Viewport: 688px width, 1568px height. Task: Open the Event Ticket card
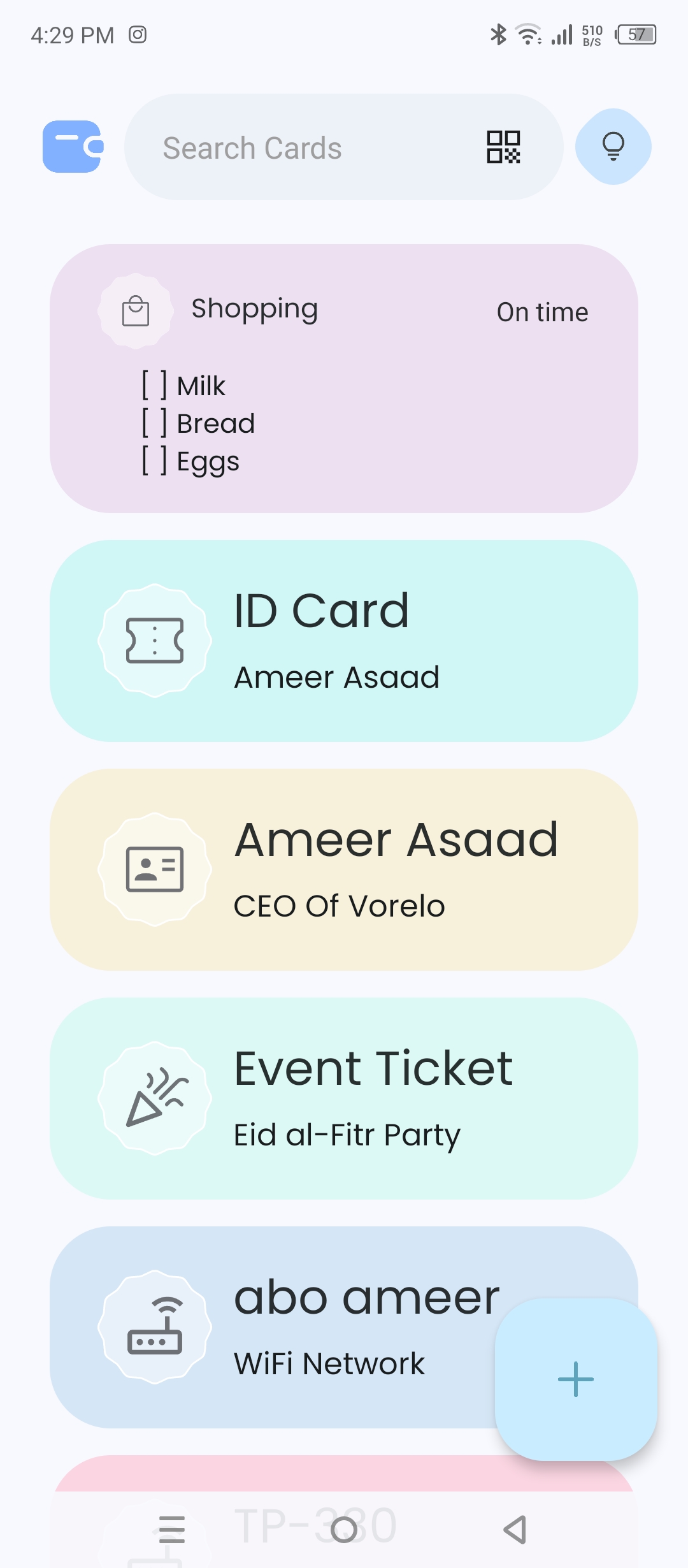(x=344, y=1098)
